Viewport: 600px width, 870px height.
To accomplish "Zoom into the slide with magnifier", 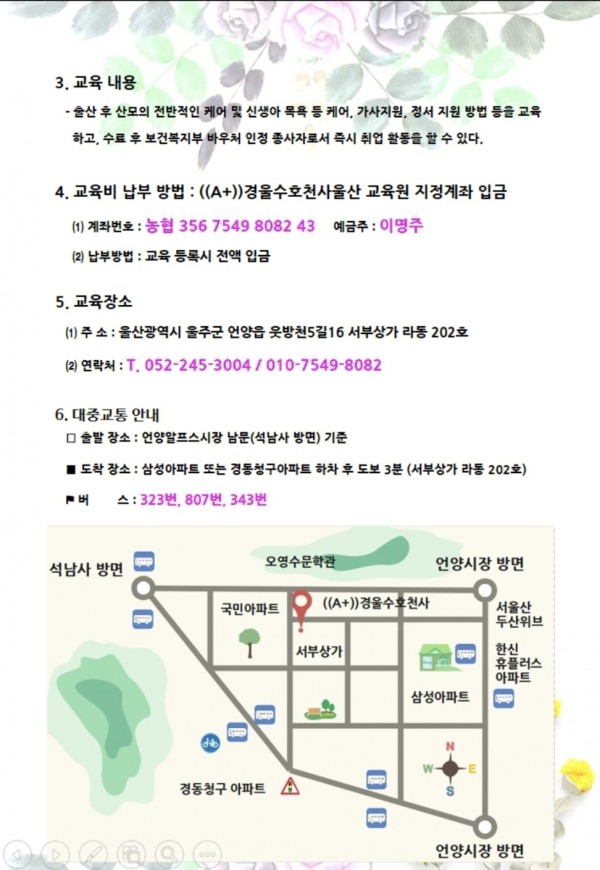I will (x=168, y=854).
